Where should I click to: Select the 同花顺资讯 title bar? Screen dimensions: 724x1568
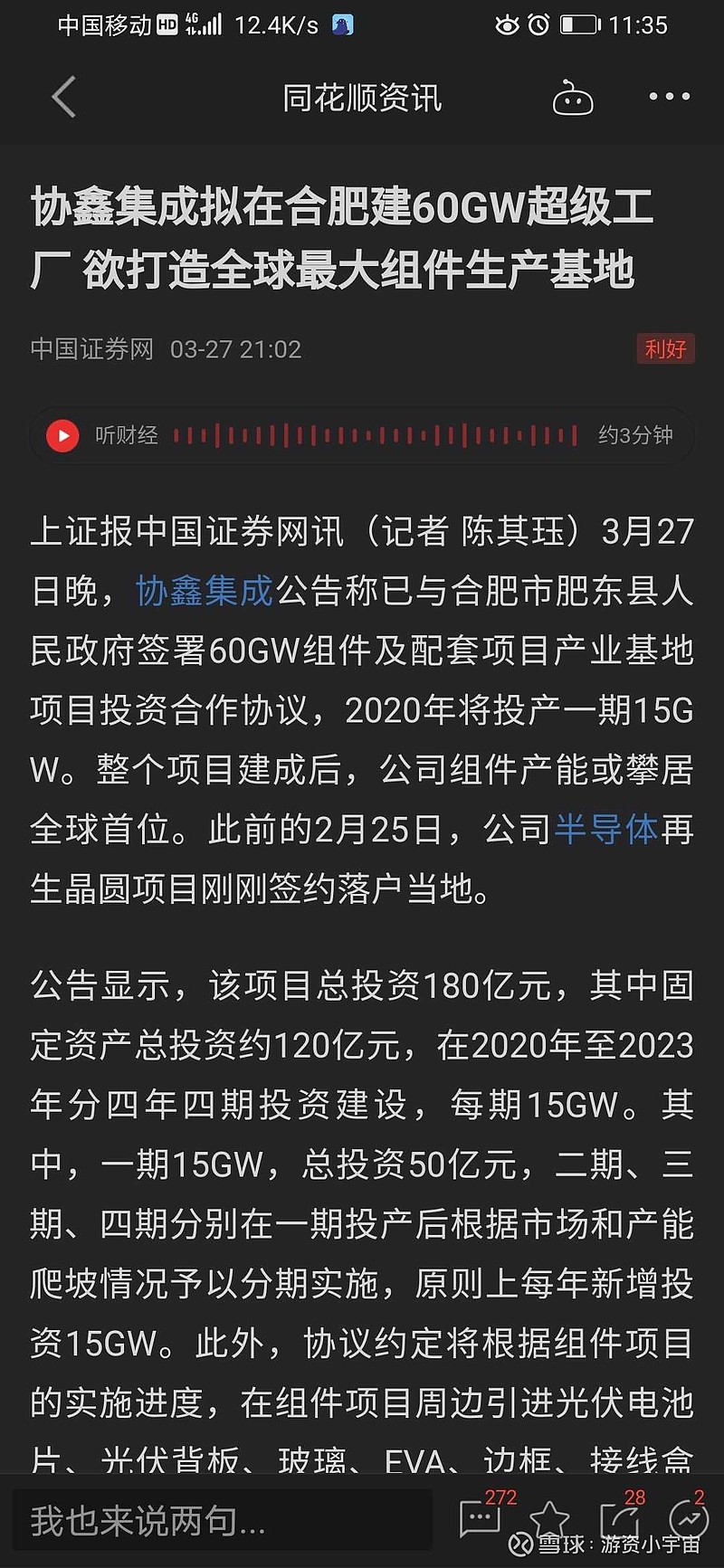pyautogui.click(x=361, y=97)
